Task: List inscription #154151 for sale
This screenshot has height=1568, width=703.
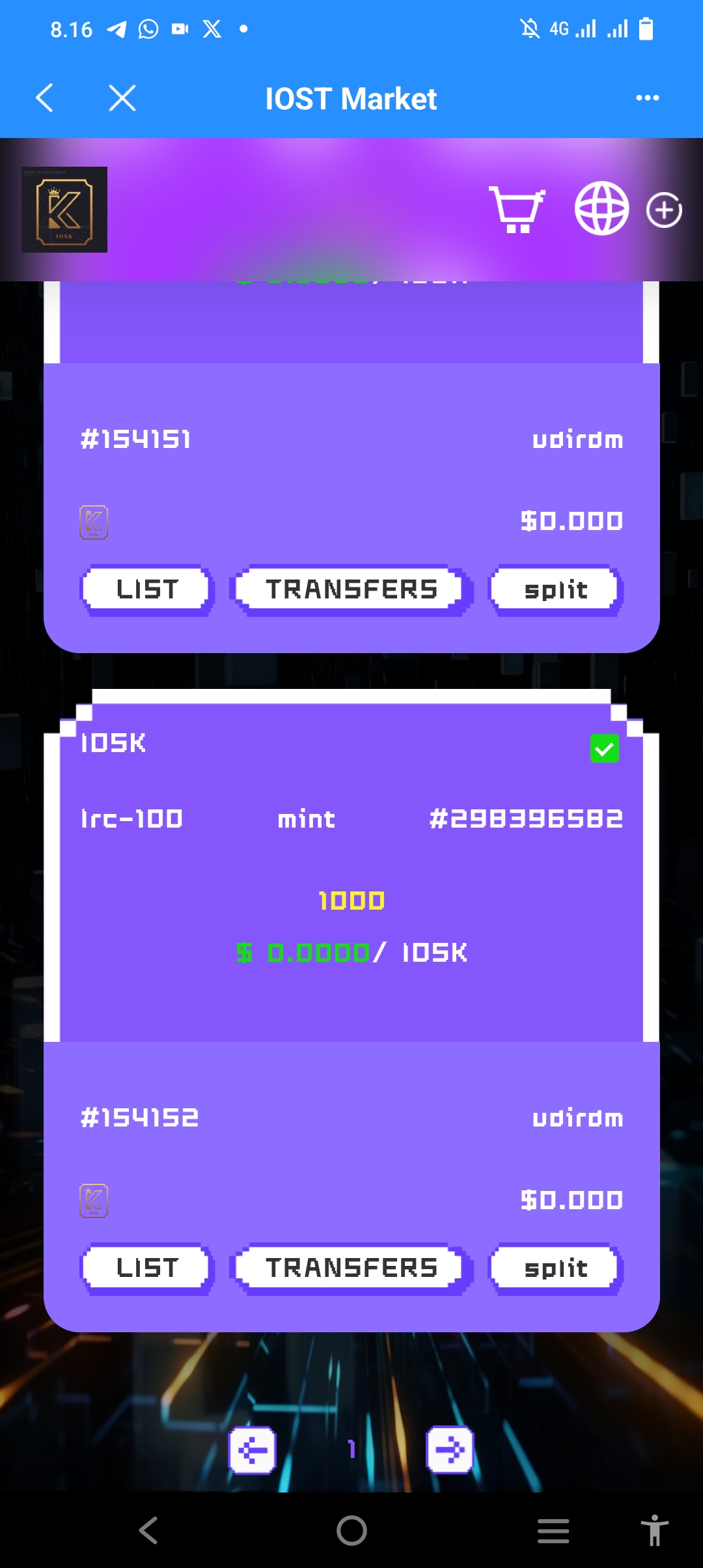Action: pyautogui.click(x=147, y=589)
